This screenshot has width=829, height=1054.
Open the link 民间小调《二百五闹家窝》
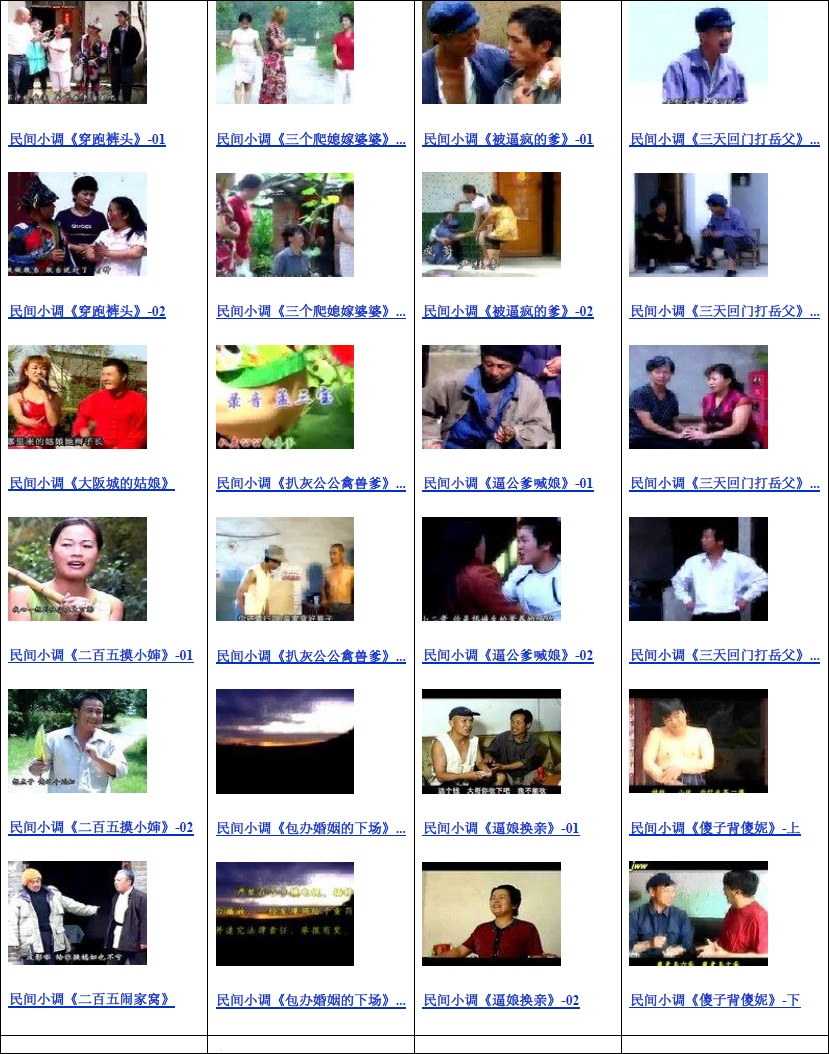[91, 1000]
